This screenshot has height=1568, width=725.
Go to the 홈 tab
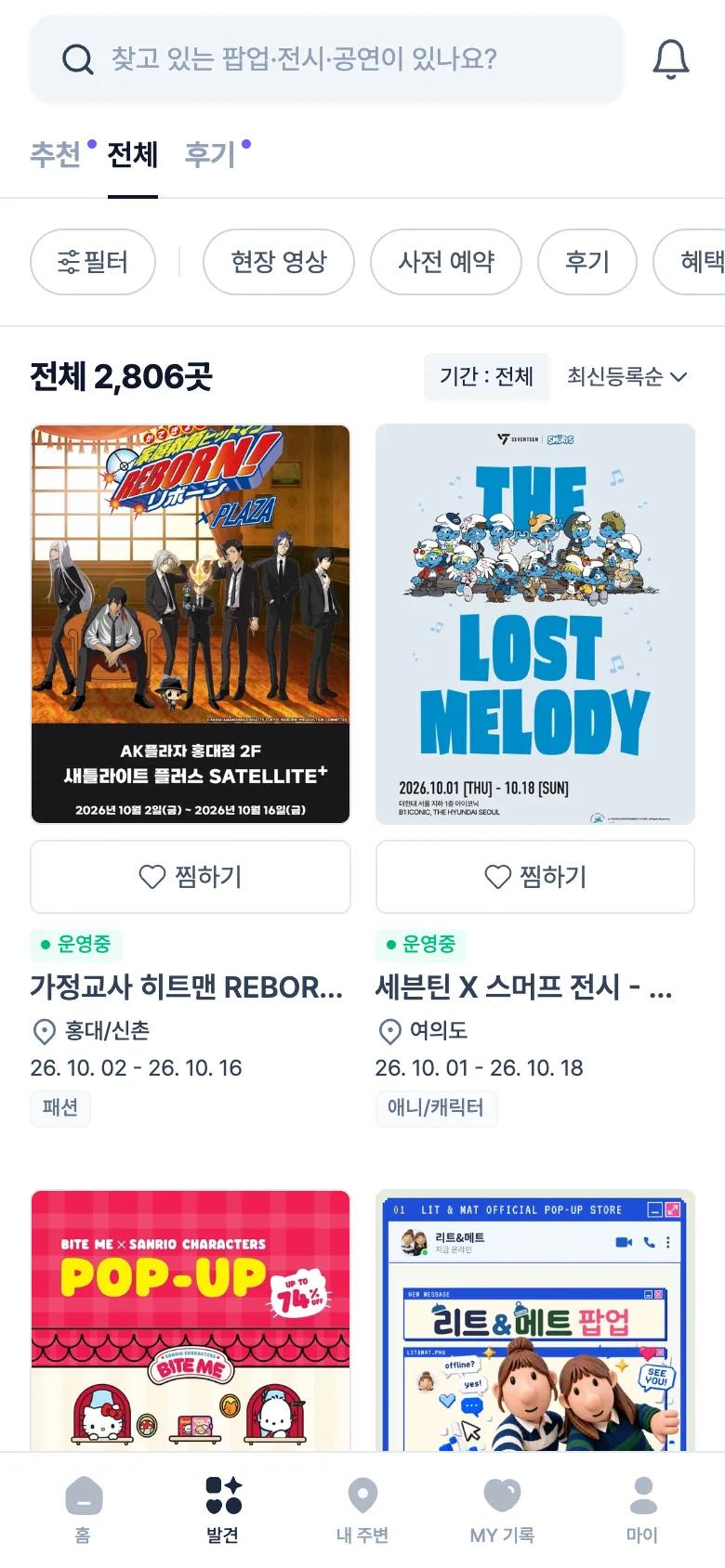83,1509
